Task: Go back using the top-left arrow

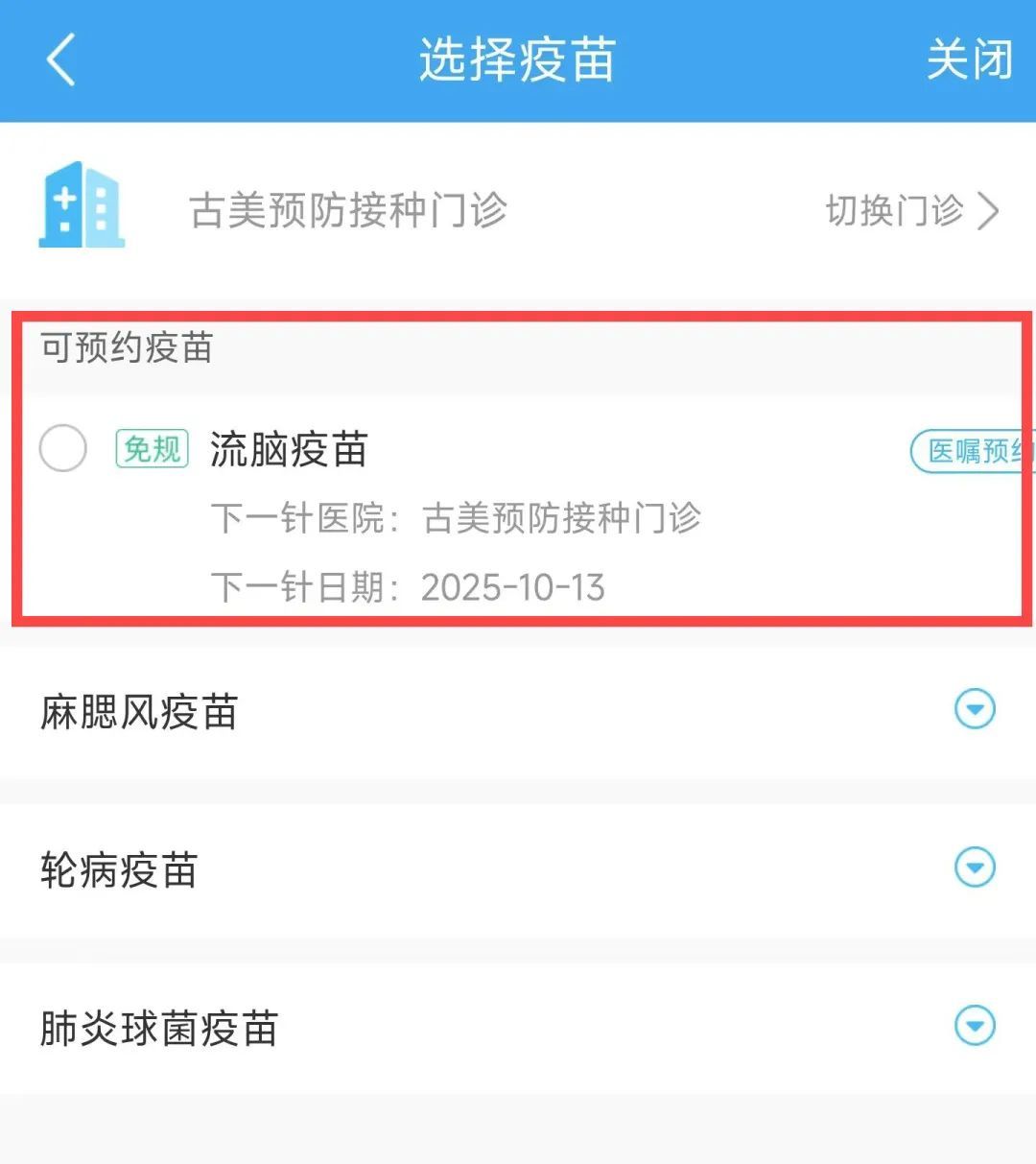Action: [60, 59]
